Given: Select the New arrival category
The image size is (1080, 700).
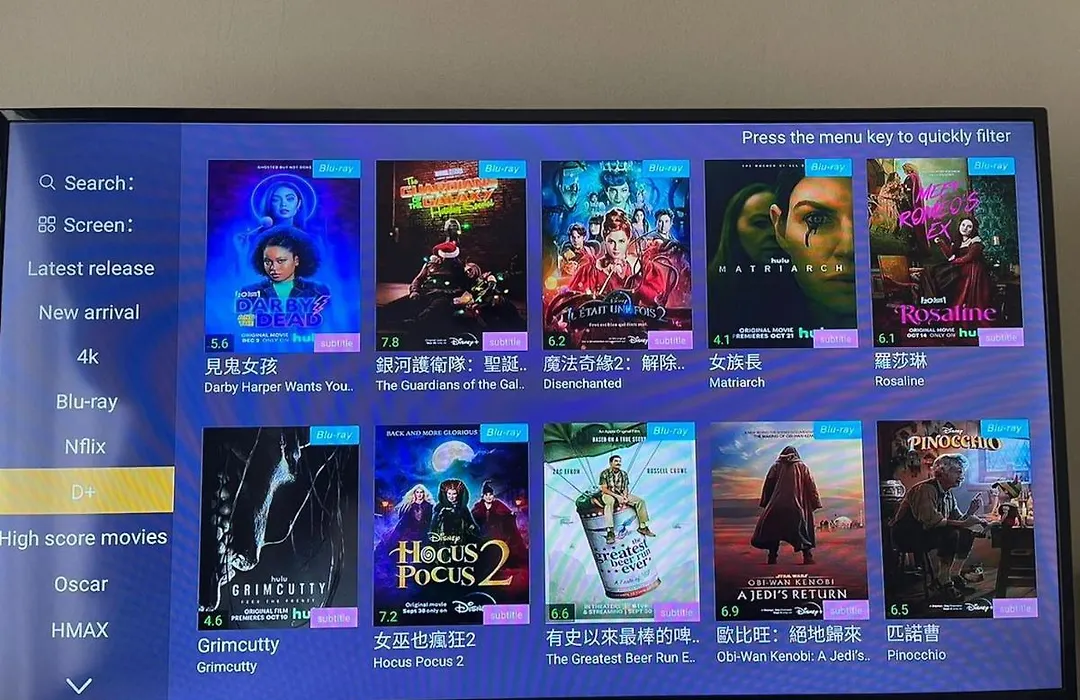Looking at the screenshot, I should click(88, 312).
